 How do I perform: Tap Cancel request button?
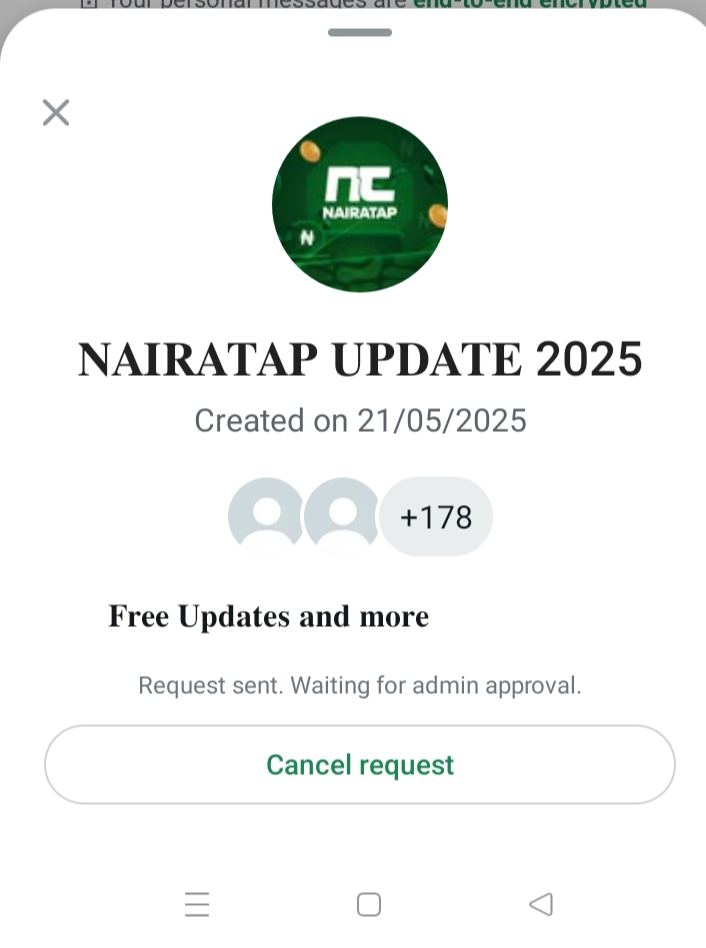click(360, 765)
